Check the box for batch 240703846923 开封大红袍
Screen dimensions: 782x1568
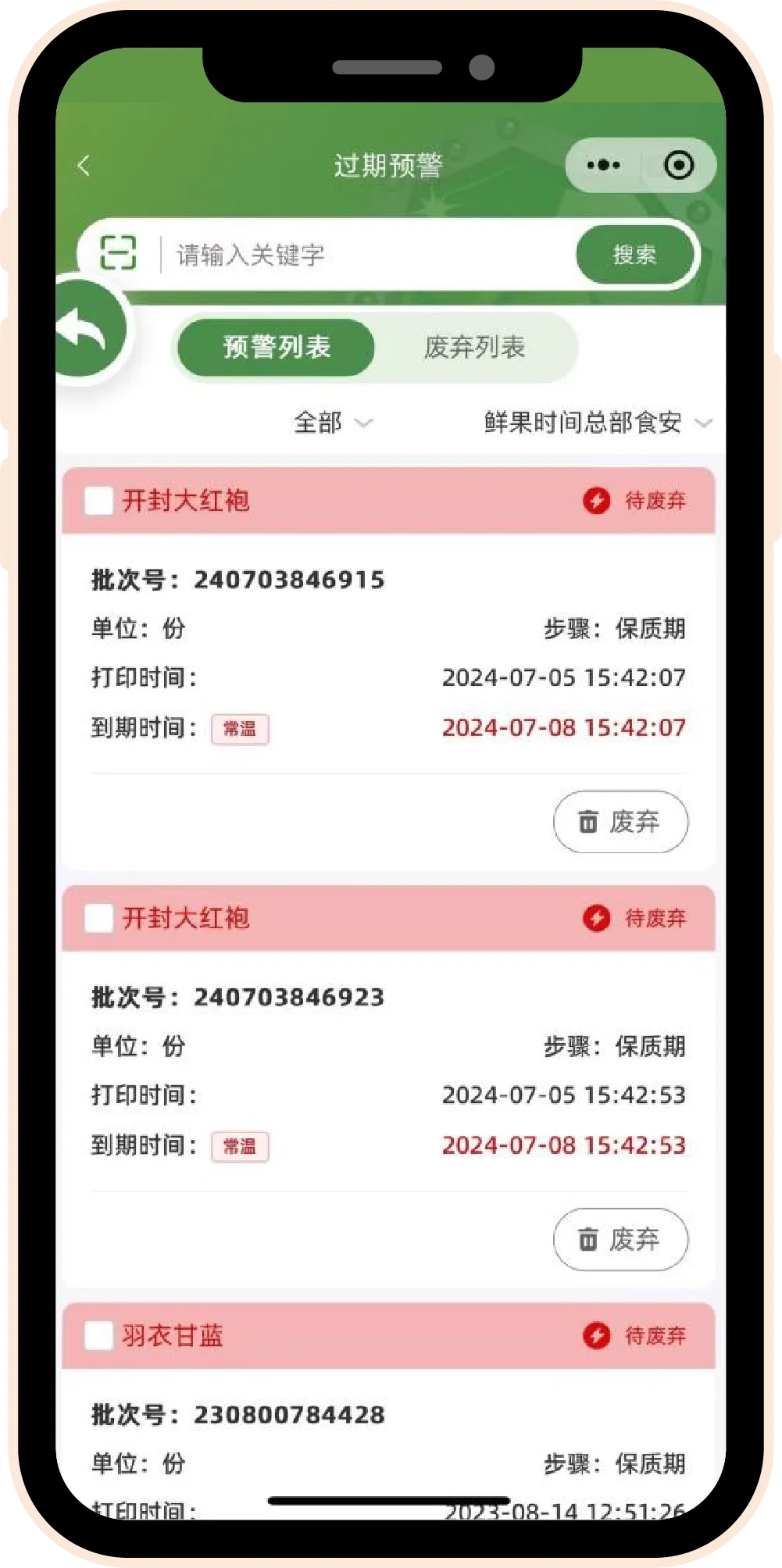[x=99, y=918]
